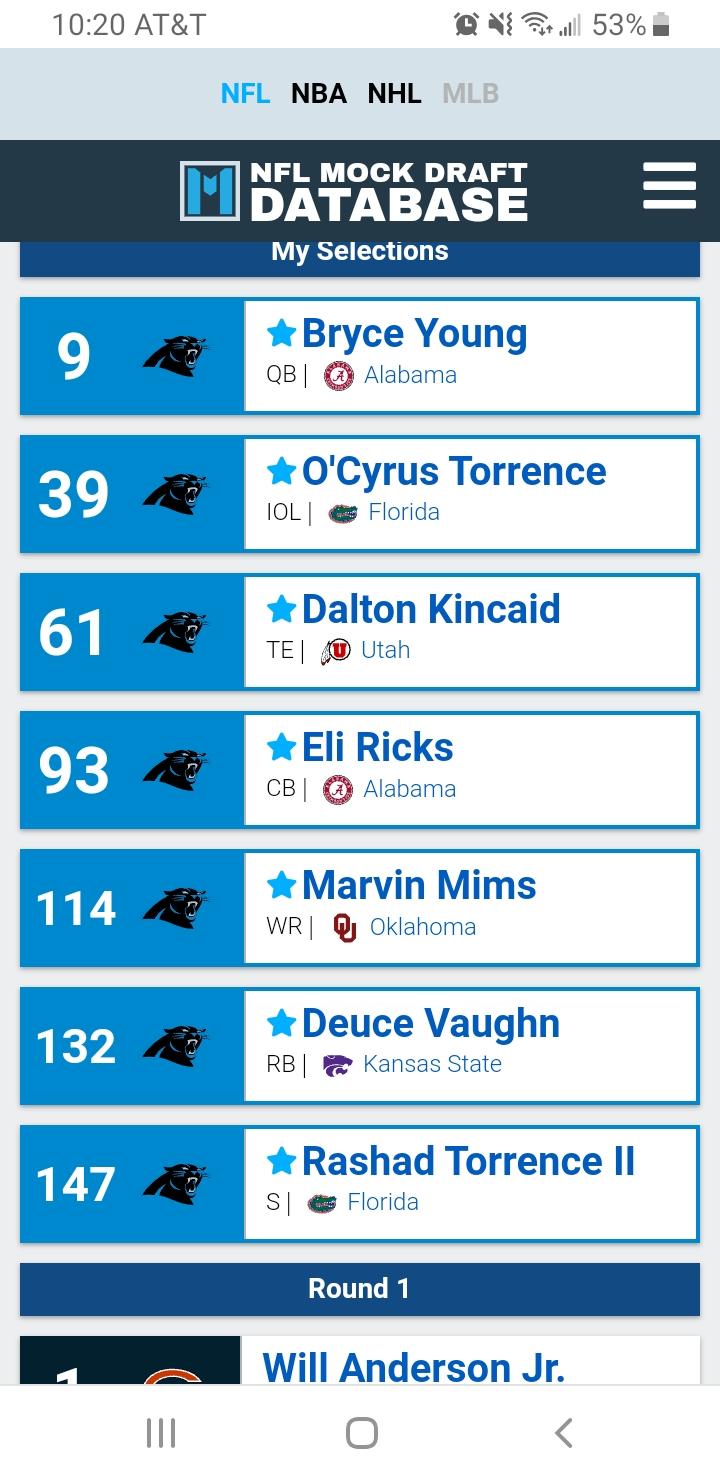Go back with the system back button
720x1480 pixels.
(564, 1433)
